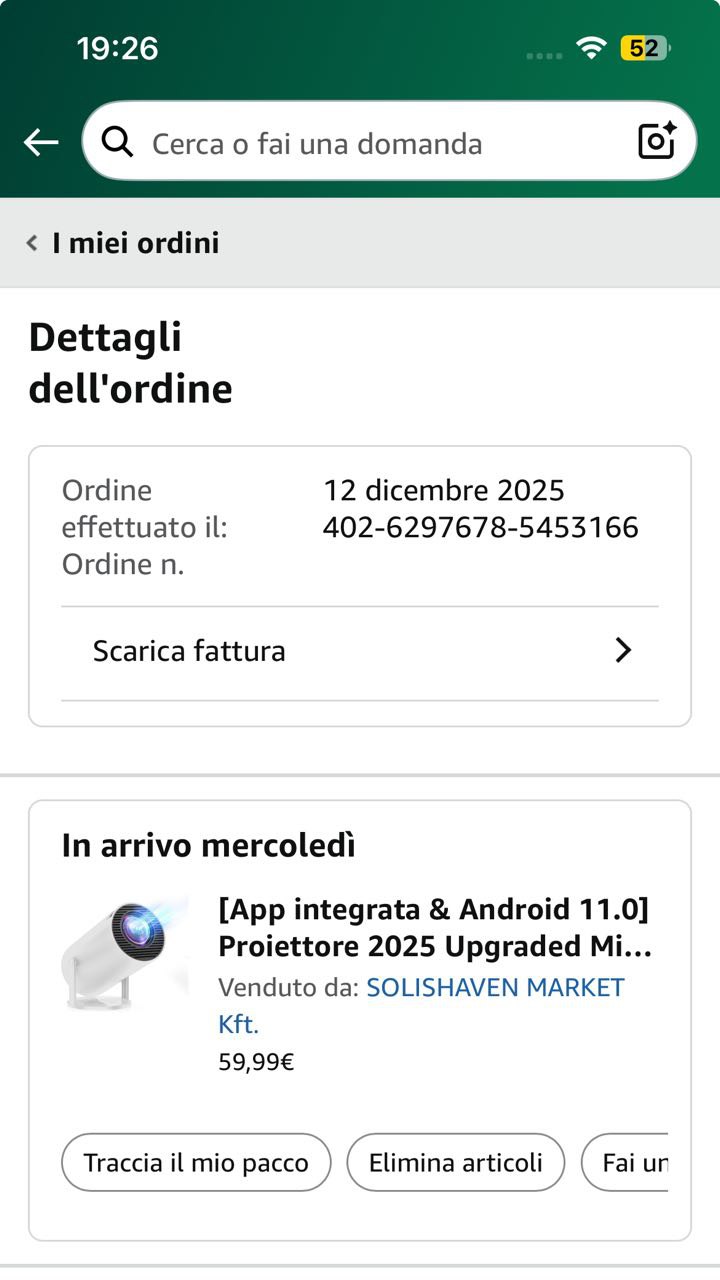Return to "I miei ordini"
720x1280 pixels.
[x=124, y=243]
